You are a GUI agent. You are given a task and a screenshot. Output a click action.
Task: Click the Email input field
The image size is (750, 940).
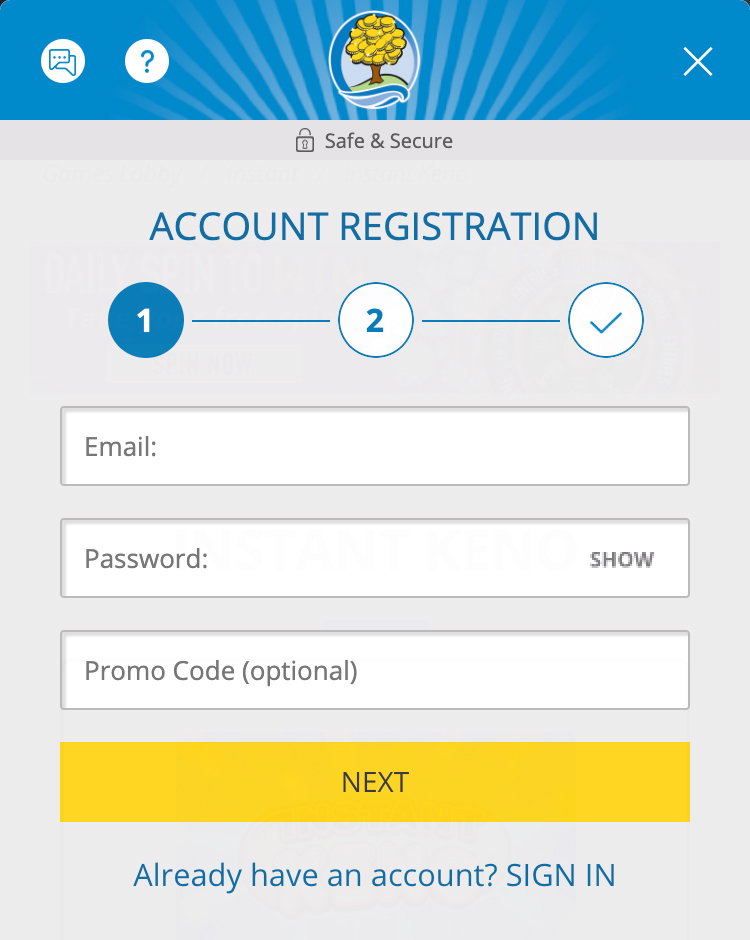[375, 447]
